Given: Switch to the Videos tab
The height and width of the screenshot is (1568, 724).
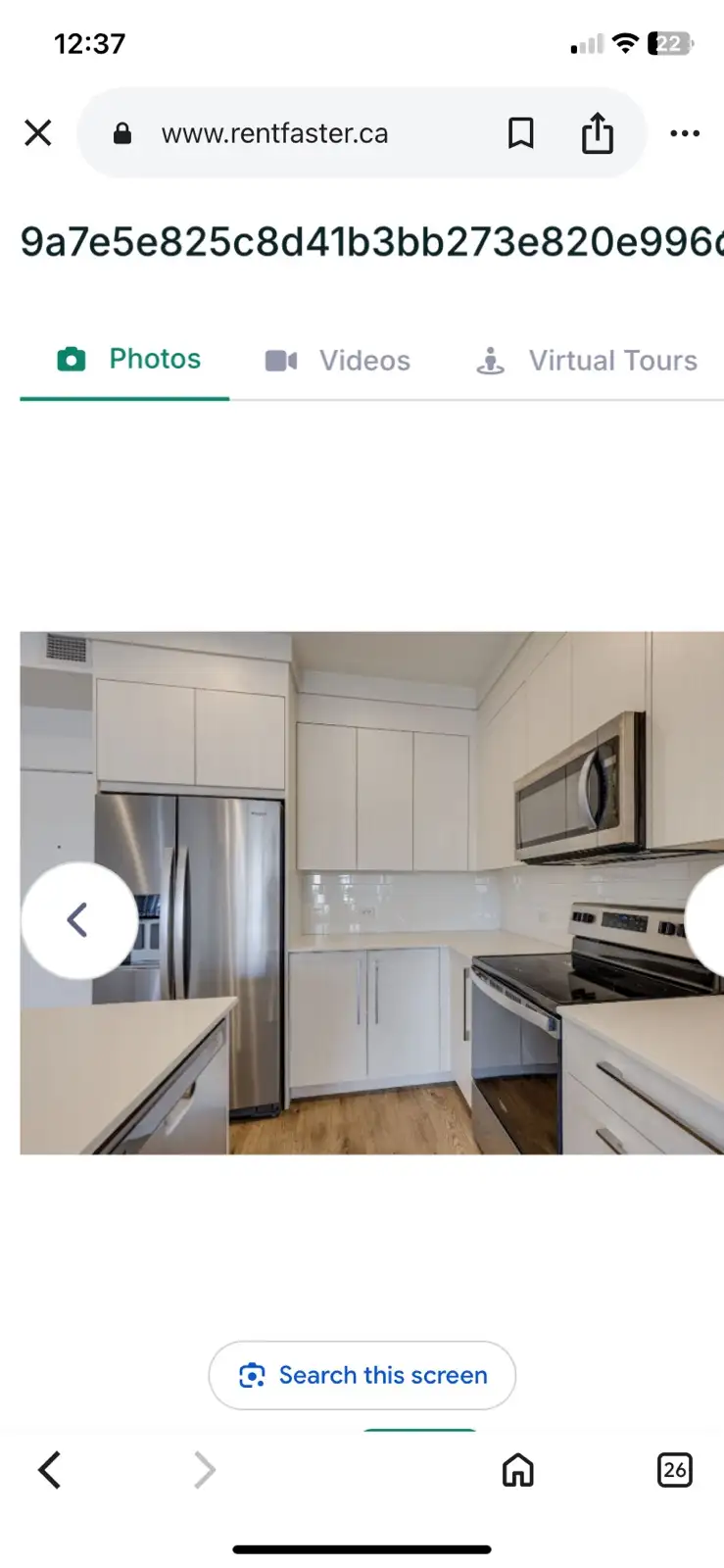Looking at the screenshot, I should 338,361.
